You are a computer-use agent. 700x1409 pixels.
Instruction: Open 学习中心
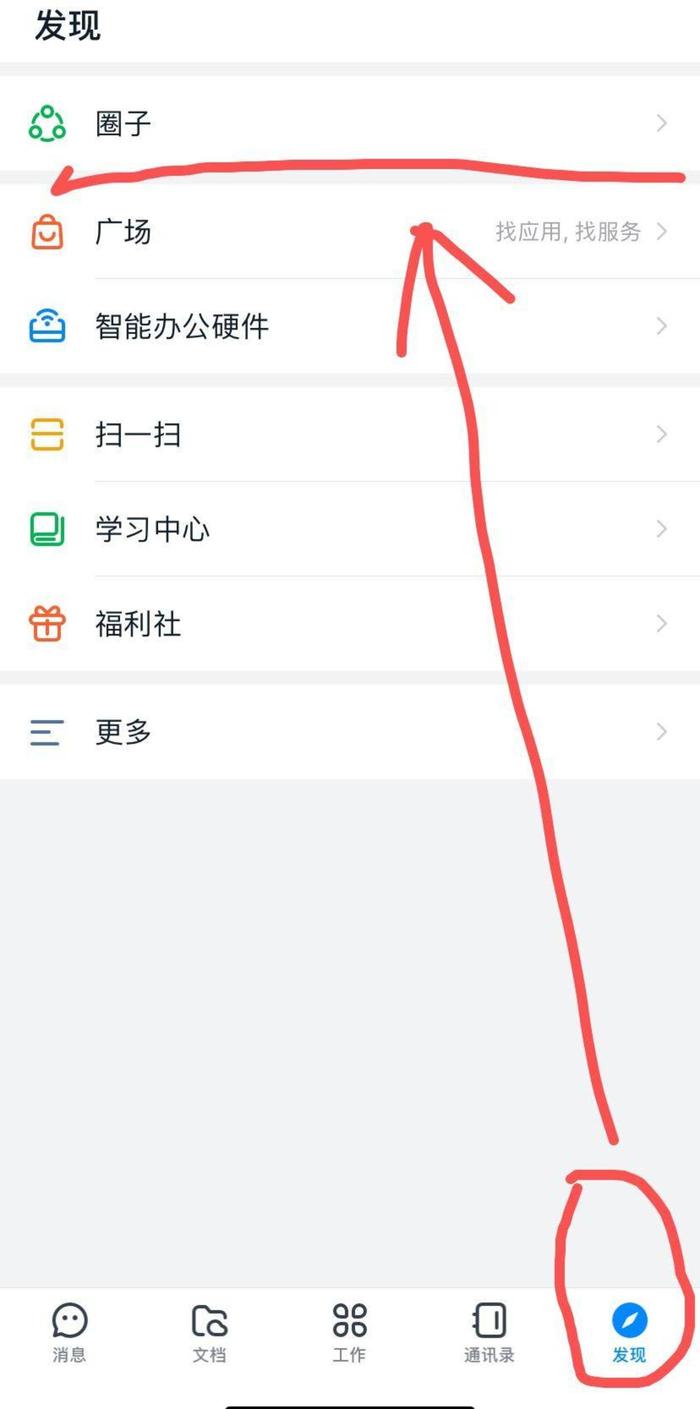[350, 529]
